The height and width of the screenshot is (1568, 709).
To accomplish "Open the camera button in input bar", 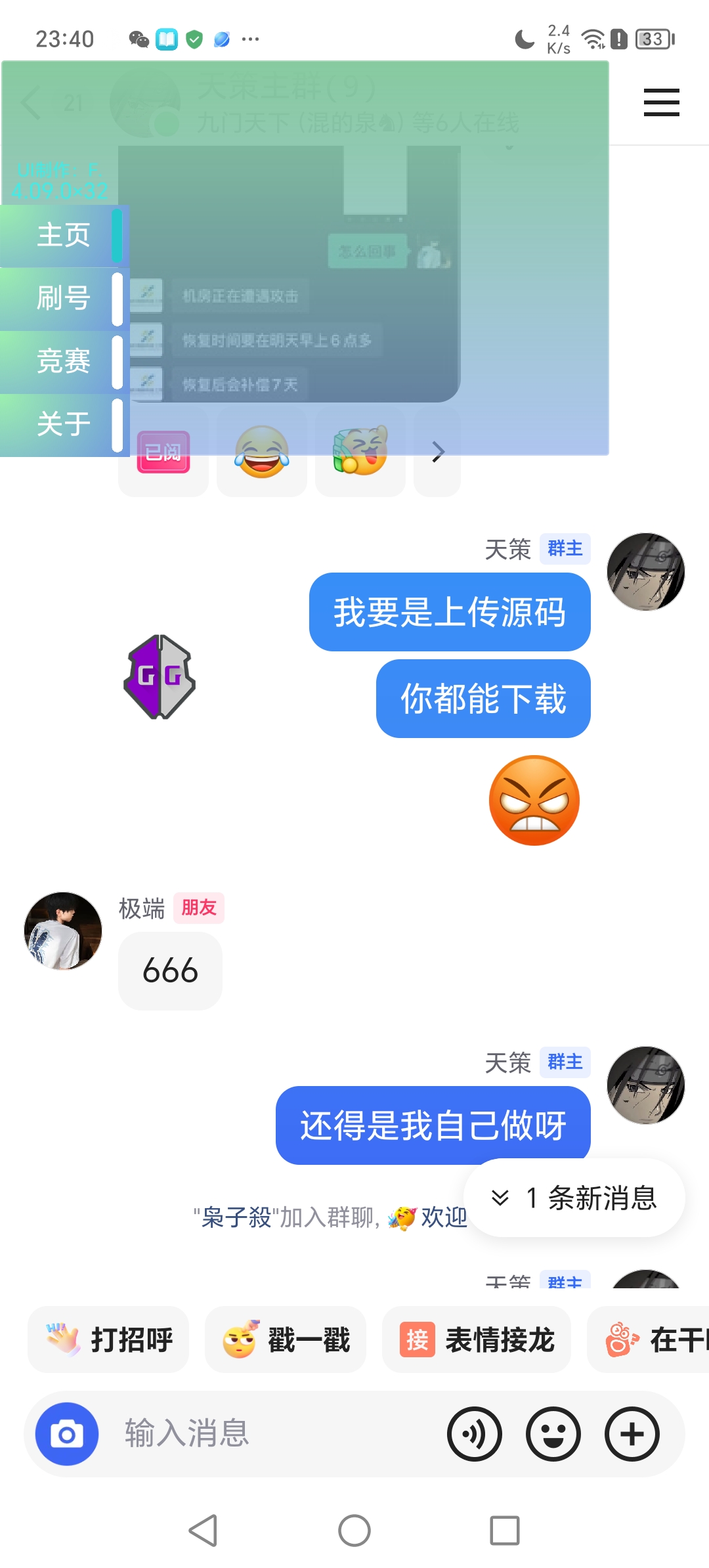I will coord(67,1434).
